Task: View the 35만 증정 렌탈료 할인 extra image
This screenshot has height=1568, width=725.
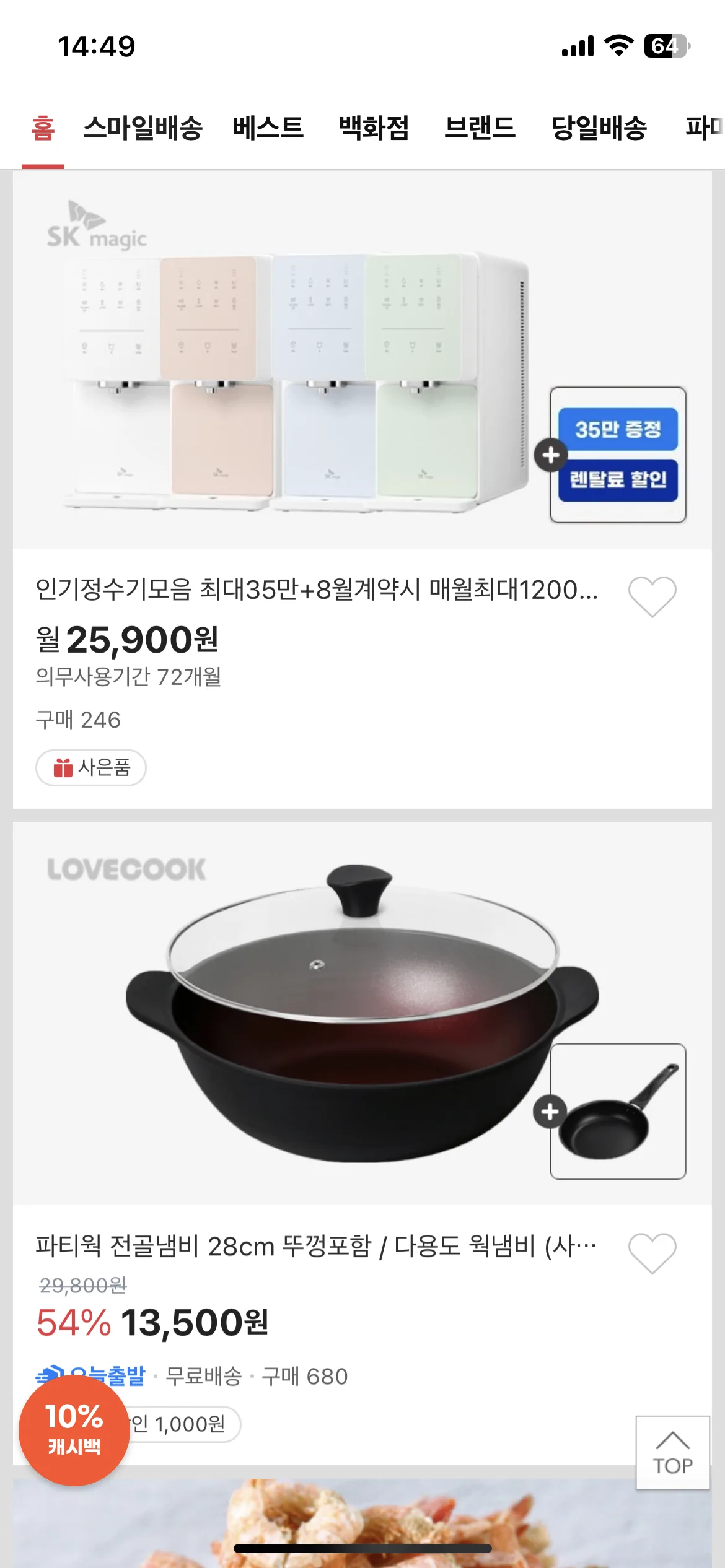Action: [x=618, y=455]
